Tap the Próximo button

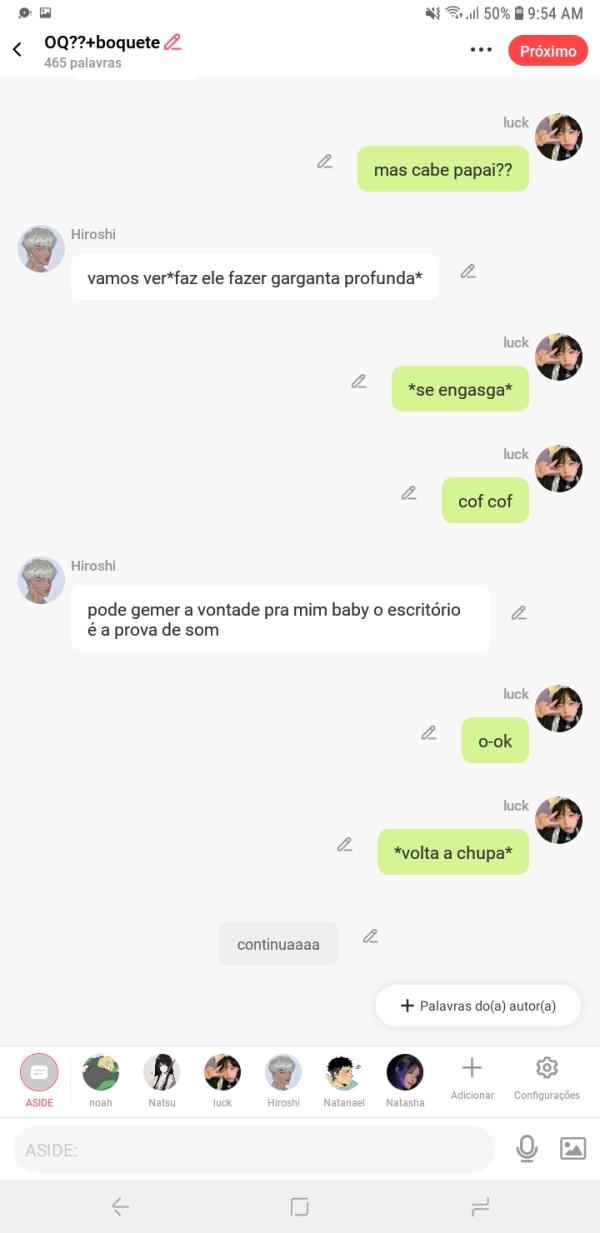coord(547,51)
